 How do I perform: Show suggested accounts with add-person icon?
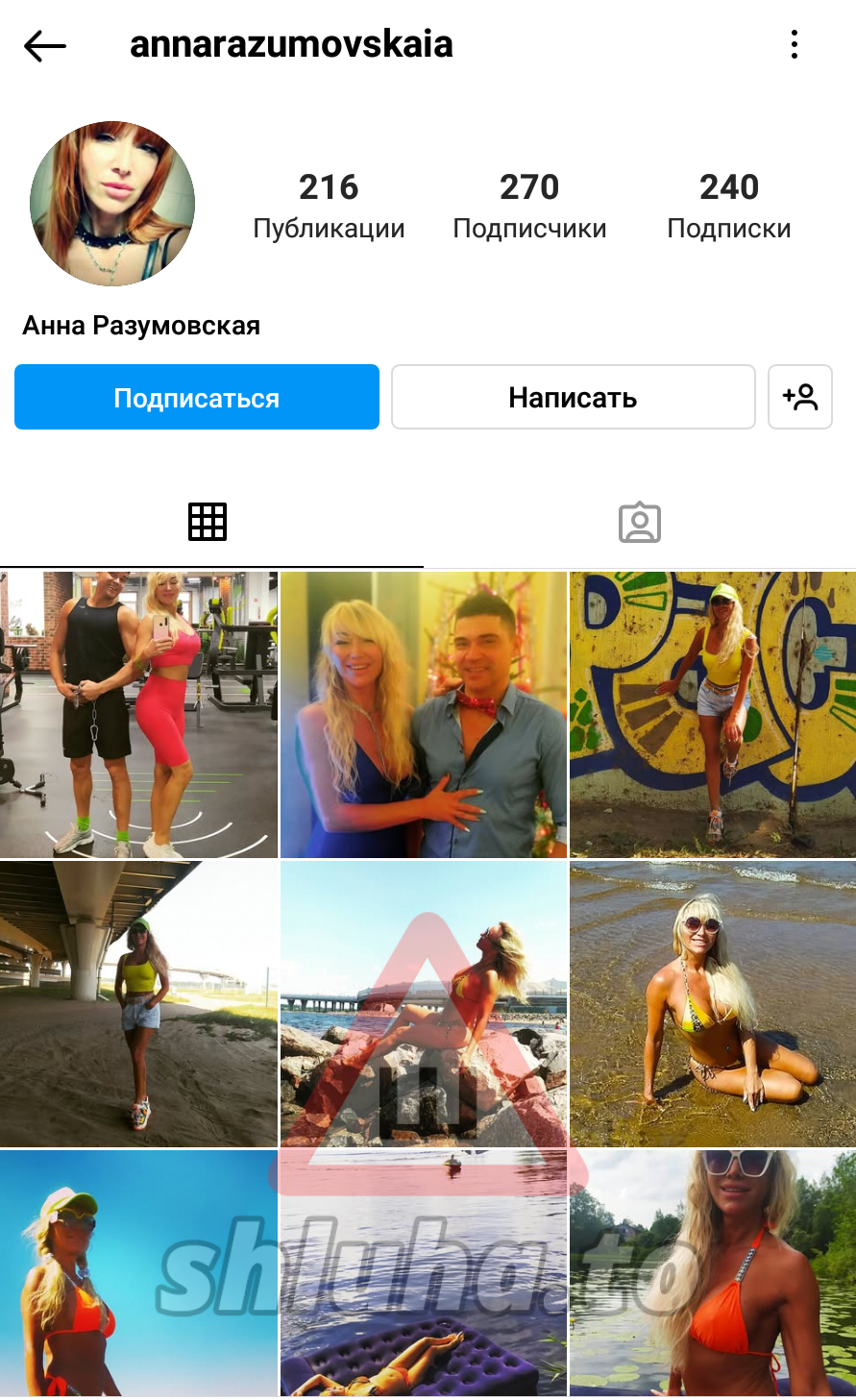(x=799, y=397)
